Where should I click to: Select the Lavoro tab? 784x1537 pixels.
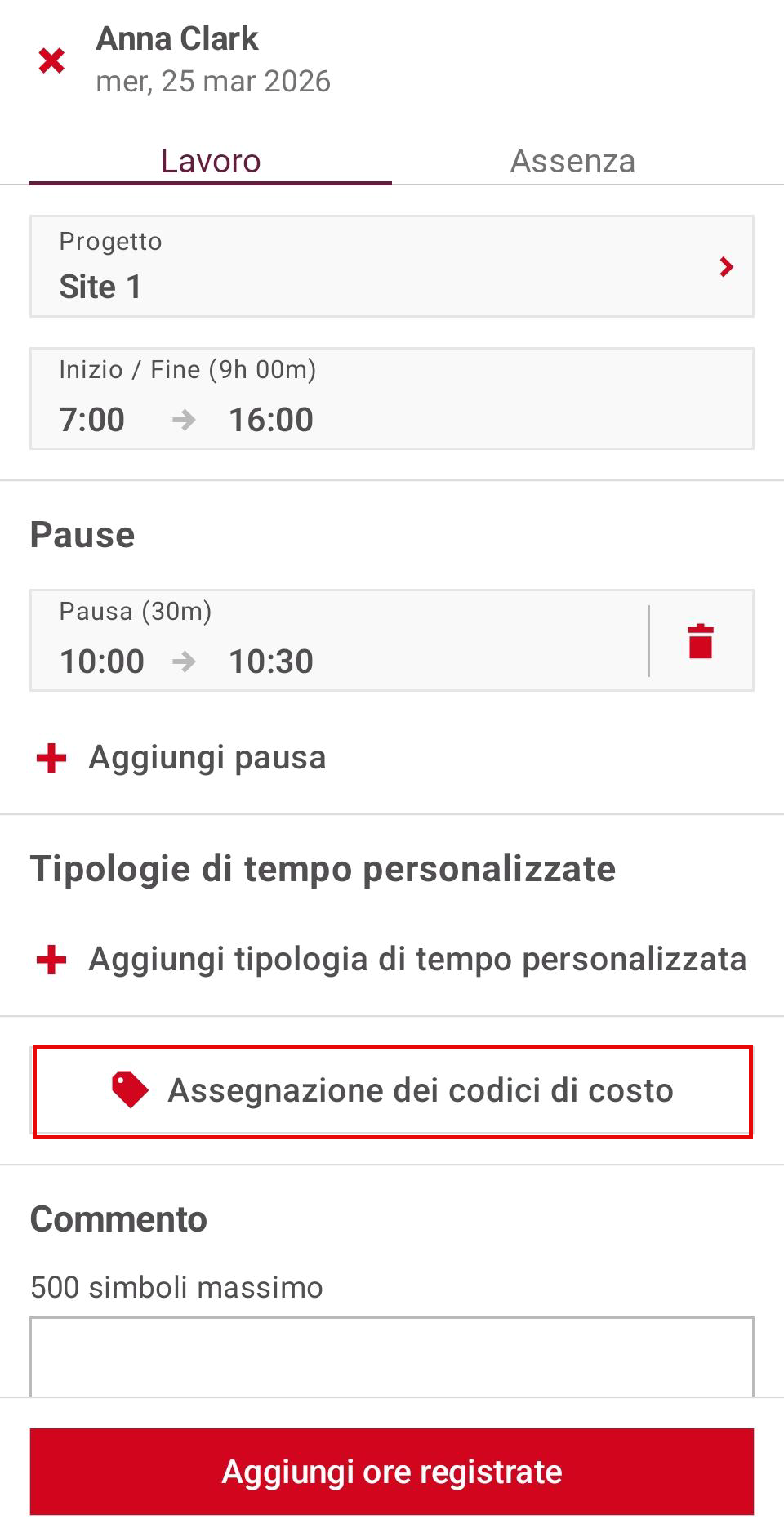coord(211,161)
